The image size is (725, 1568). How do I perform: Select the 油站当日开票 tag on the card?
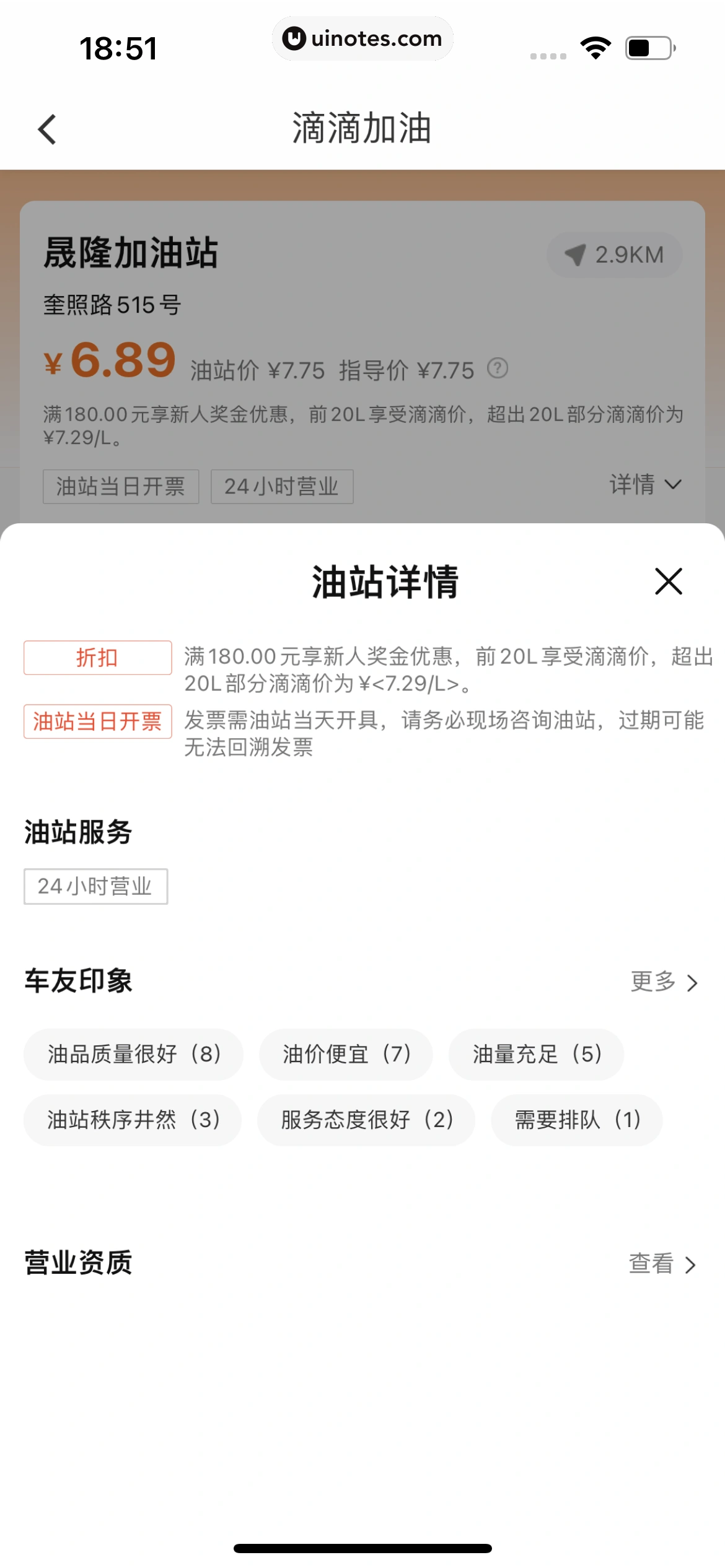coord(120,487)
